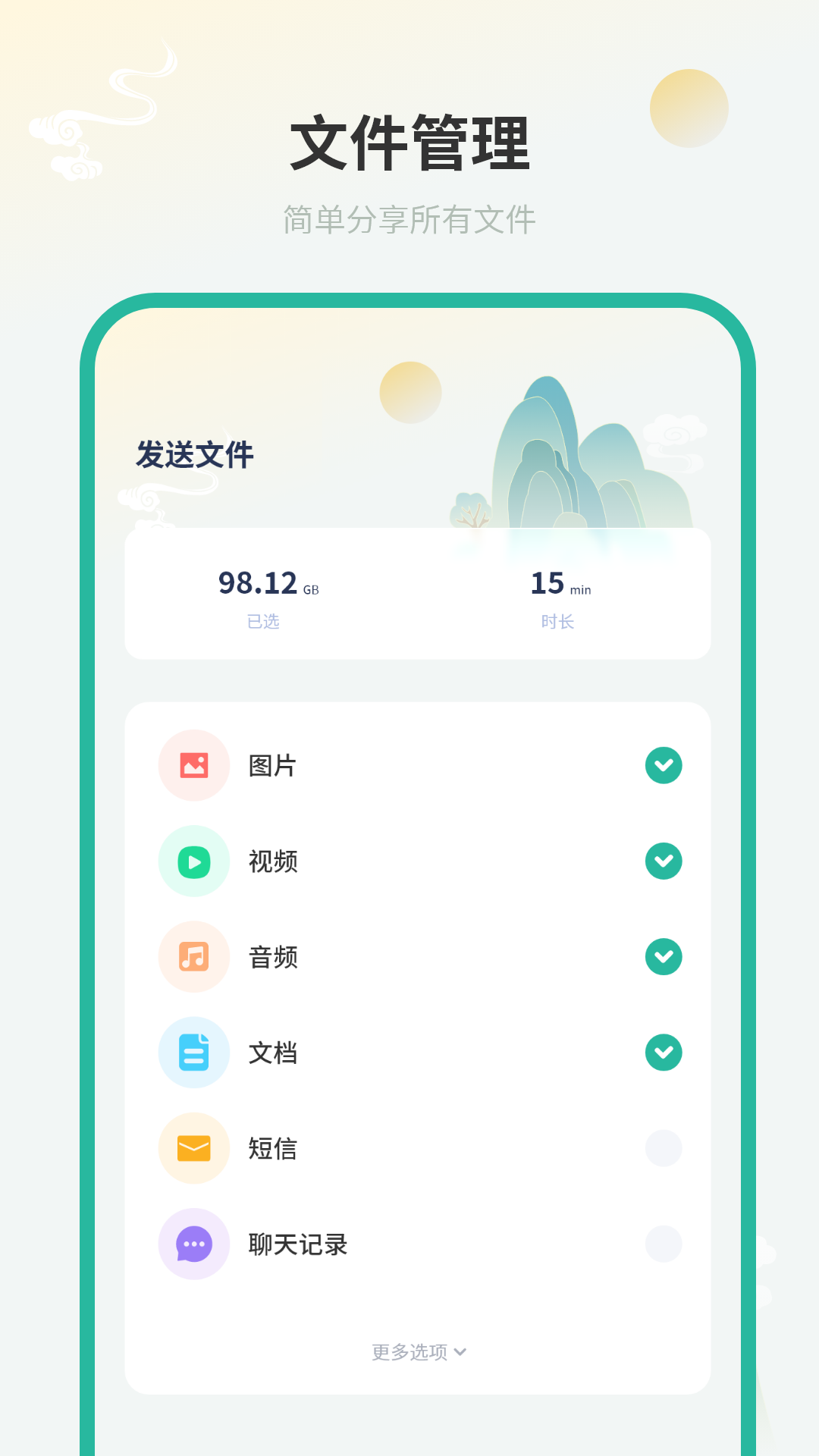Tap the 聊天记录 chat bubble icon

click(x=193, y=1244)
